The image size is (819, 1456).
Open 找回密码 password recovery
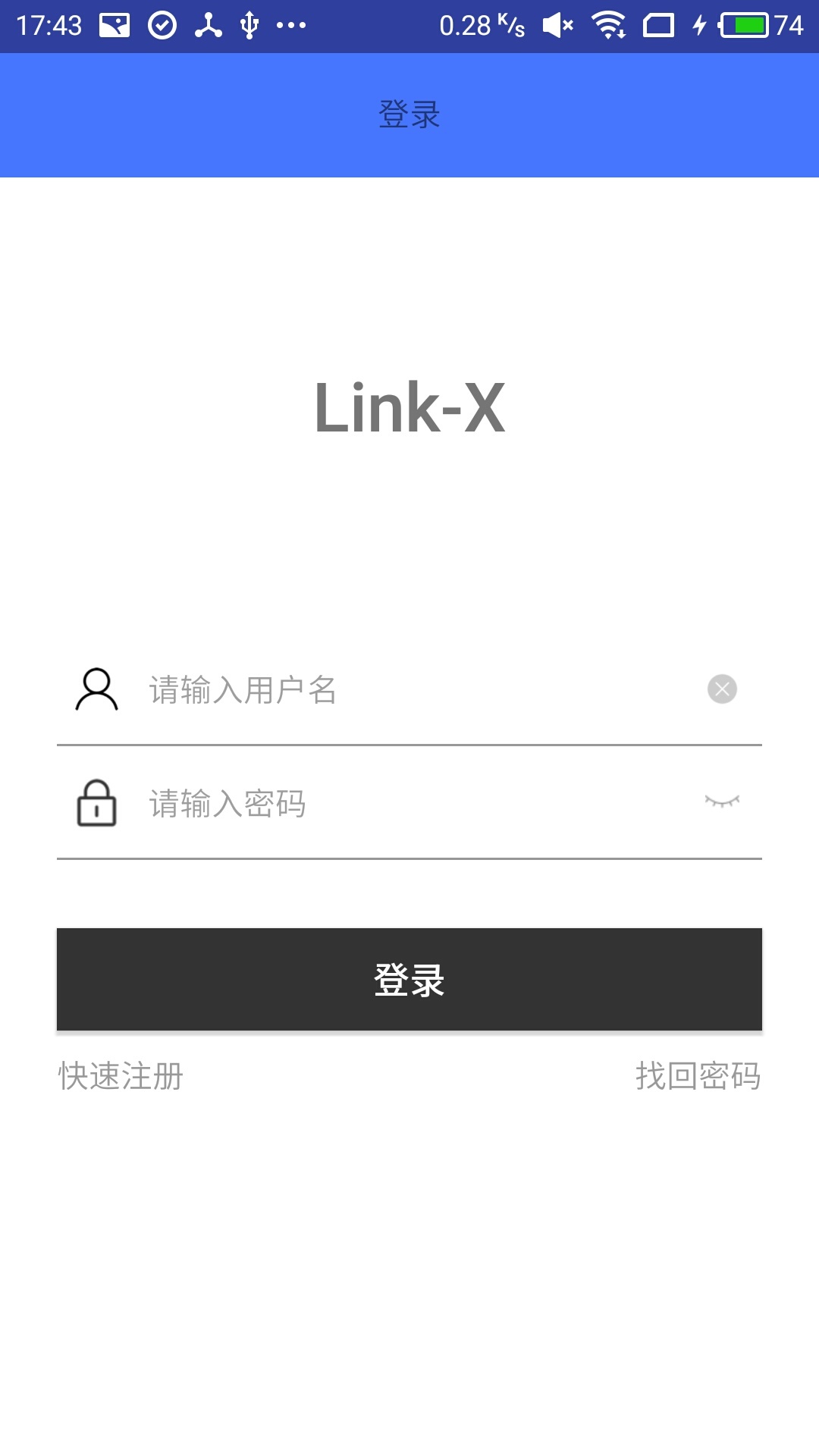(x=698, y=1076)
